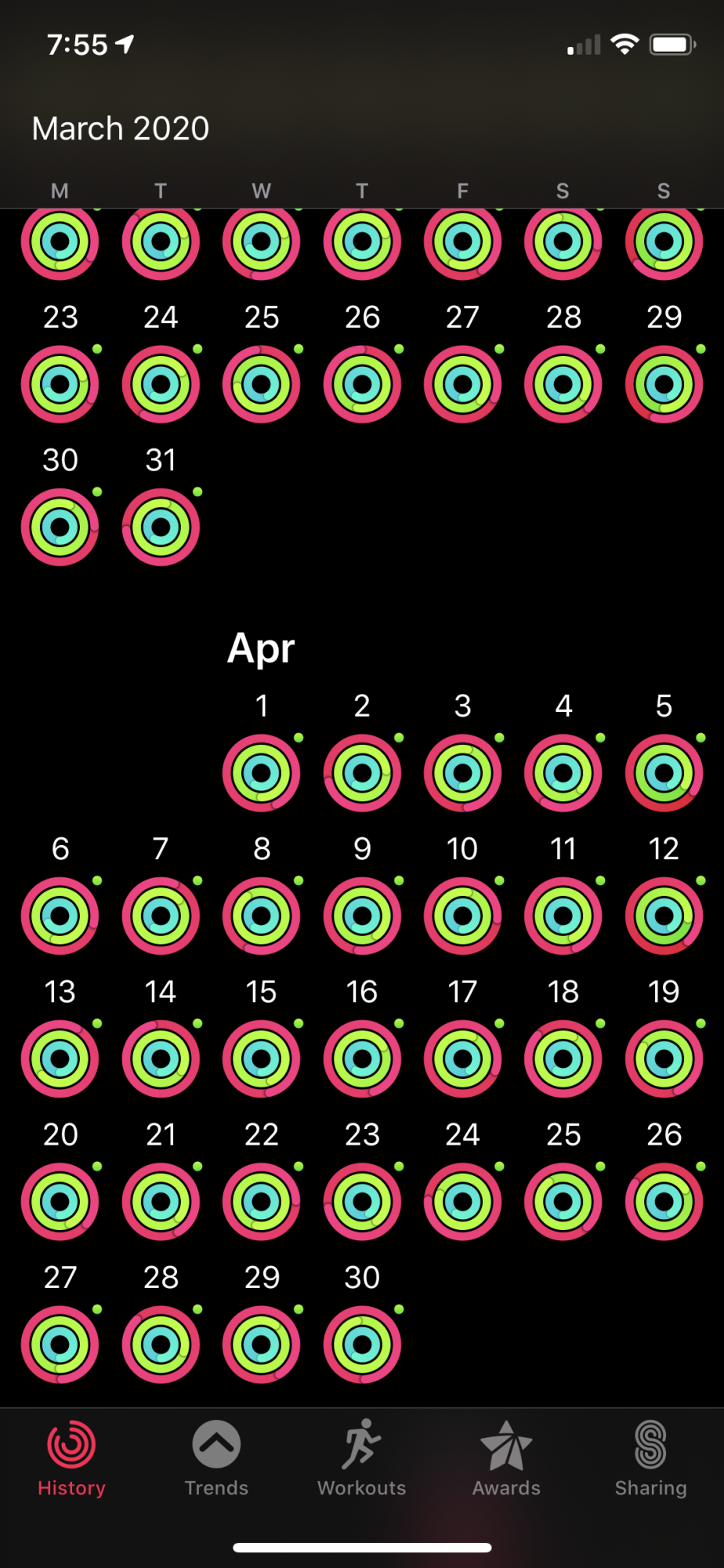The image size is (724, 1568).
Task: Open April 20 activity summary
Action: (60, 1202)
